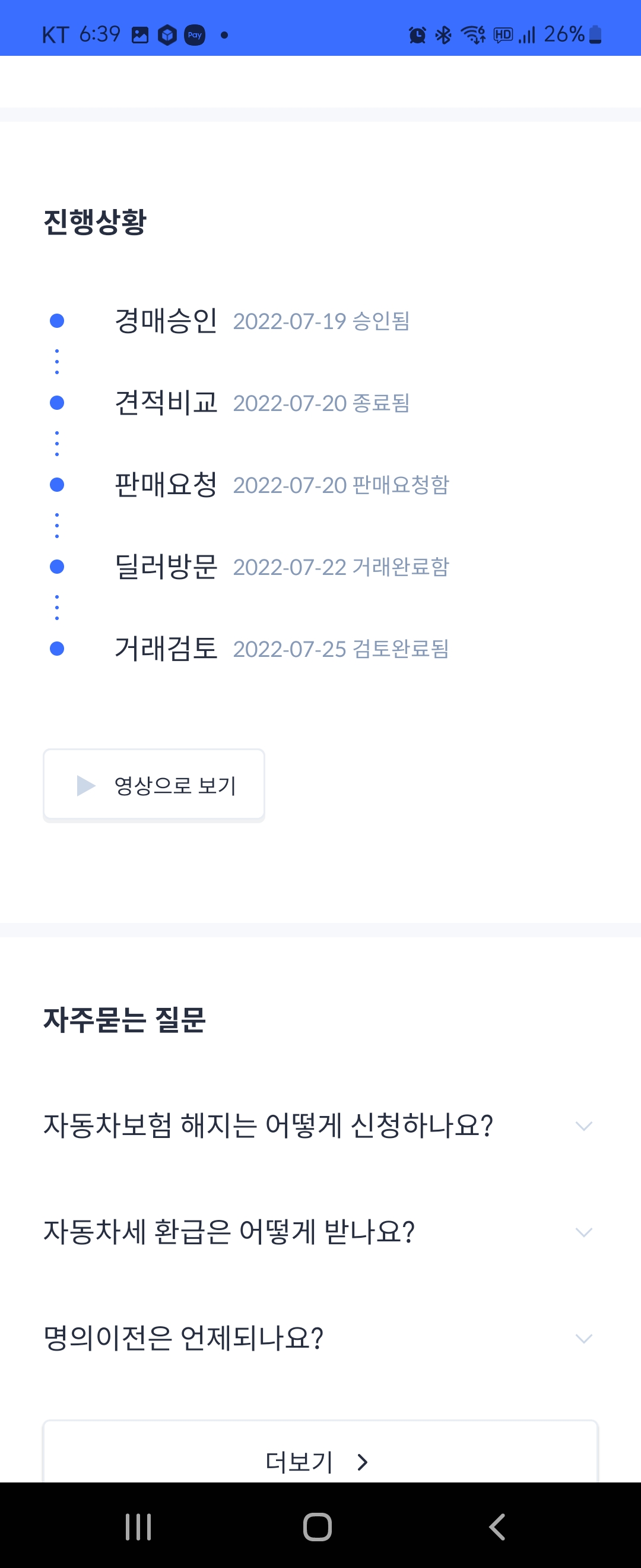Tap the 견적비교 step marker
This screenshot has width=641, height=1568.
click(x=56, y=402)
